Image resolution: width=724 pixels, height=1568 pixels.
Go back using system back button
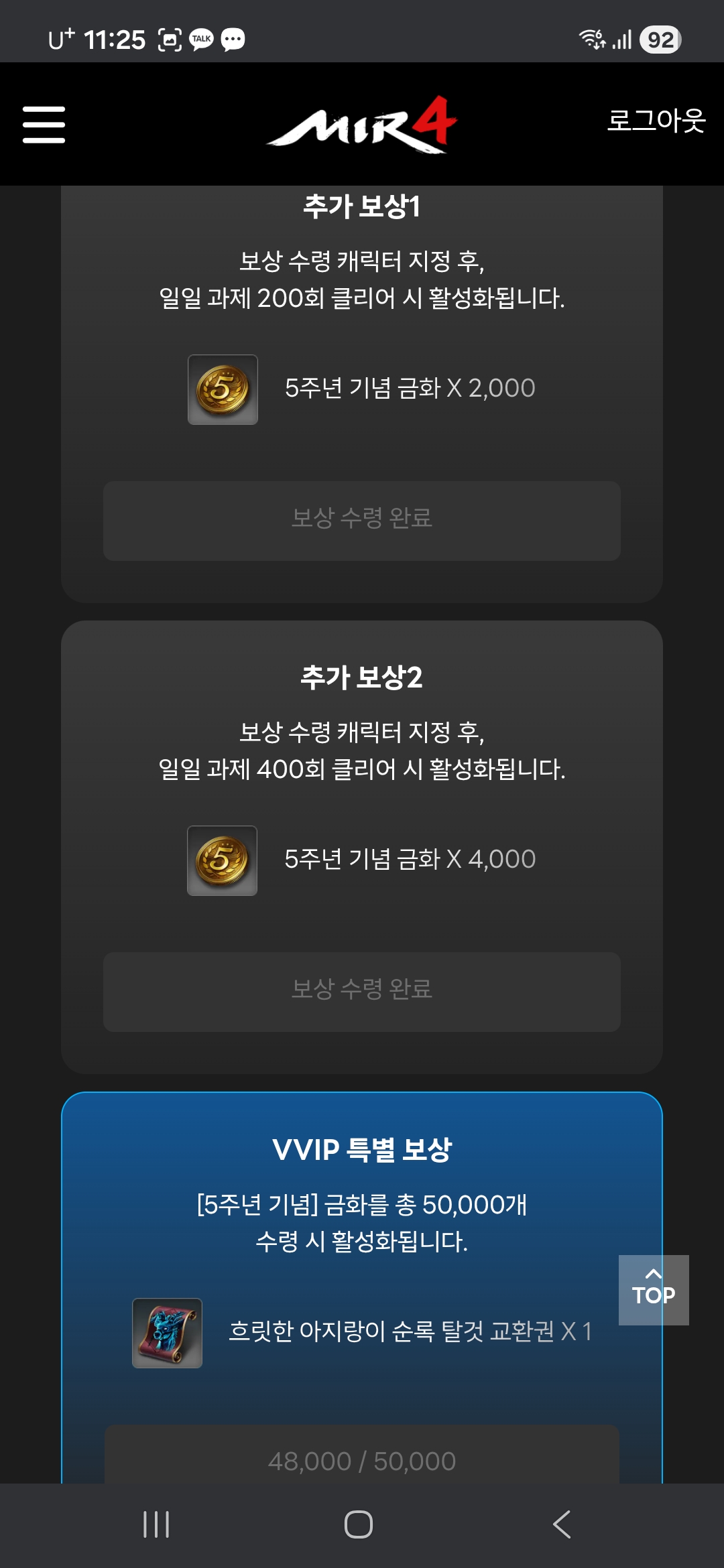pos(562,1524)
